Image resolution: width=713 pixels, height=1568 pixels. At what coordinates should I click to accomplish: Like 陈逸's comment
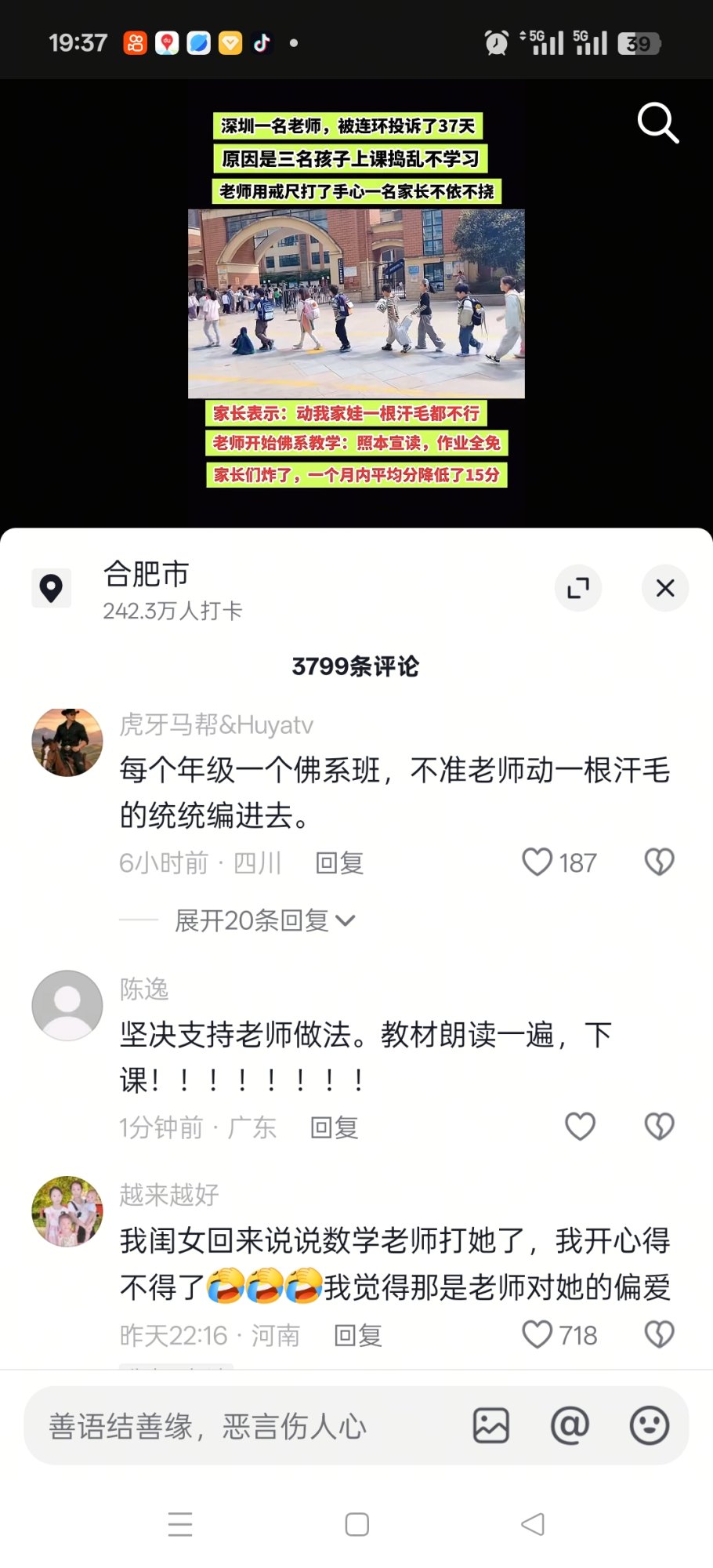click(580, 1127)
